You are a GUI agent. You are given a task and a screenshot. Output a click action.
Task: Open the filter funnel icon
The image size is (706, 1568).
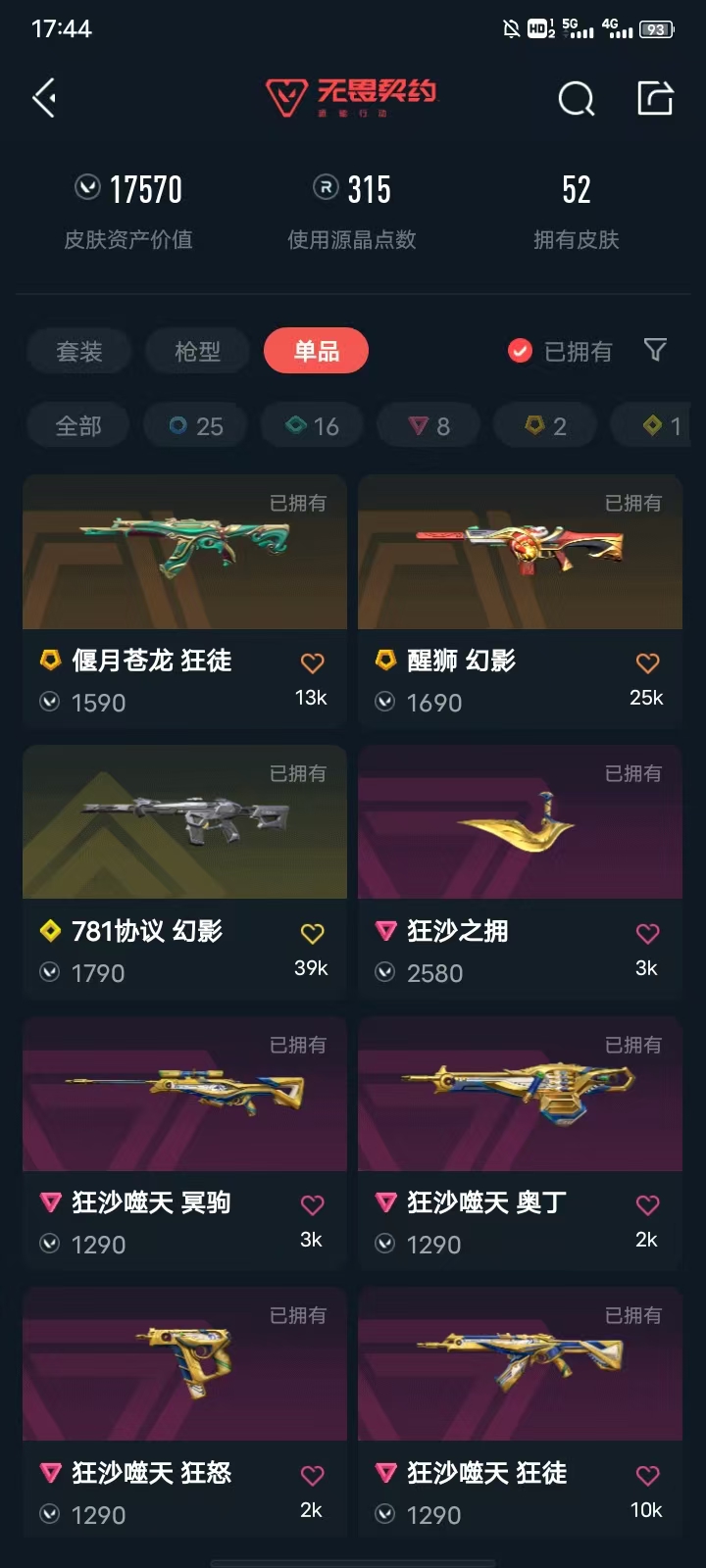point(655,350)
